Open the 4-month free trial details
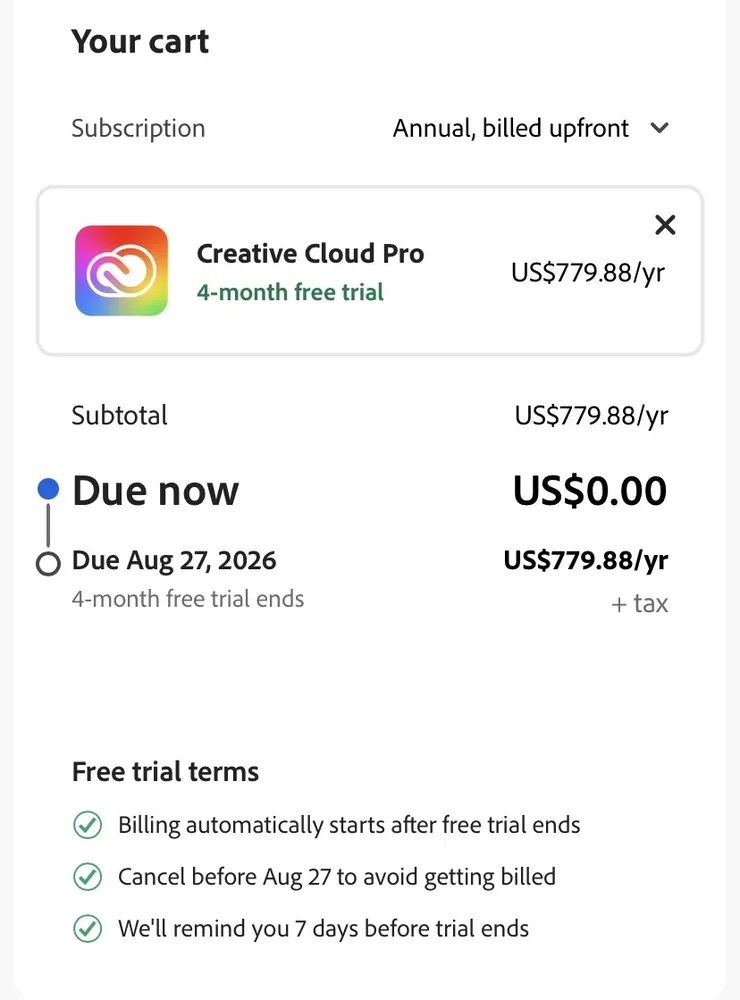 click(x=288, y=292)
